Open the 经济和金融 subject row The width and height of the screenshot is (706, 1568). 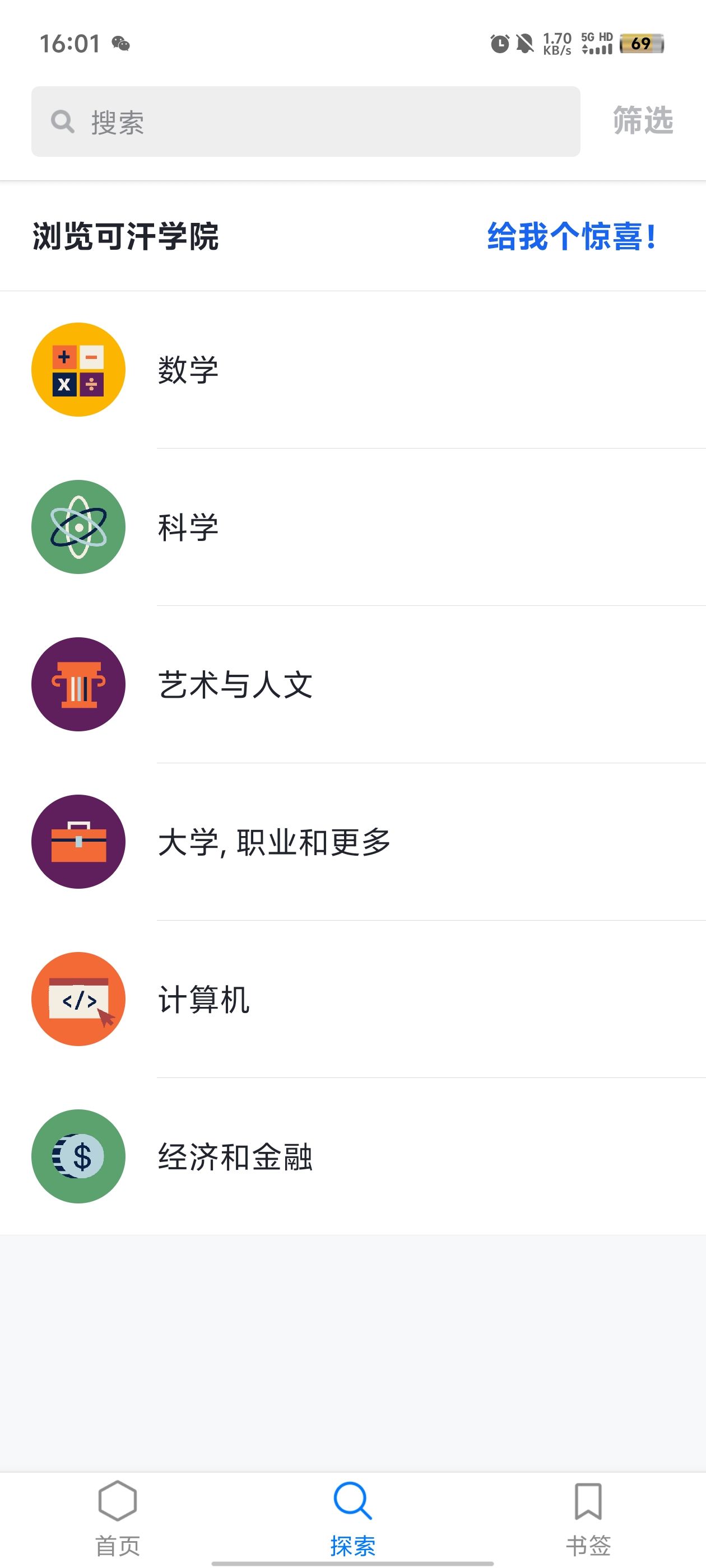tap(236, 1156)
